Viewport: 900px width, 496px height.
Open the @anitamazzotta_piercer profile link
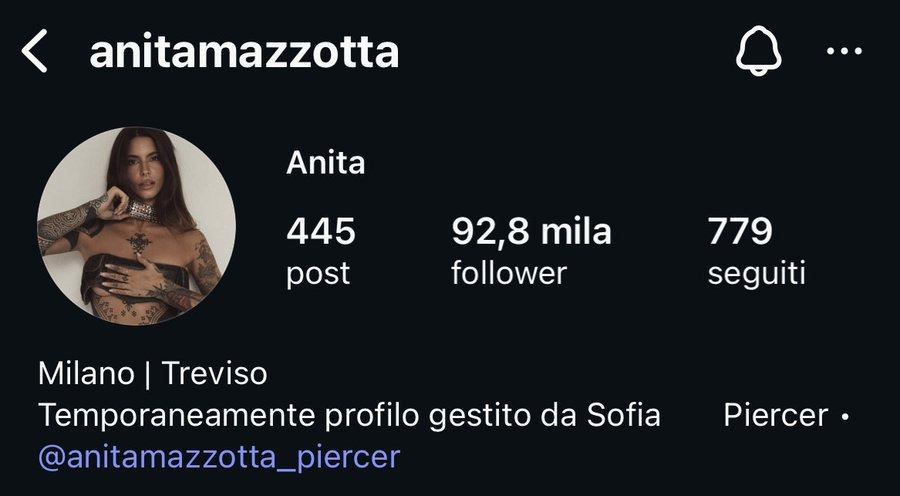click(x=219, y=457)
